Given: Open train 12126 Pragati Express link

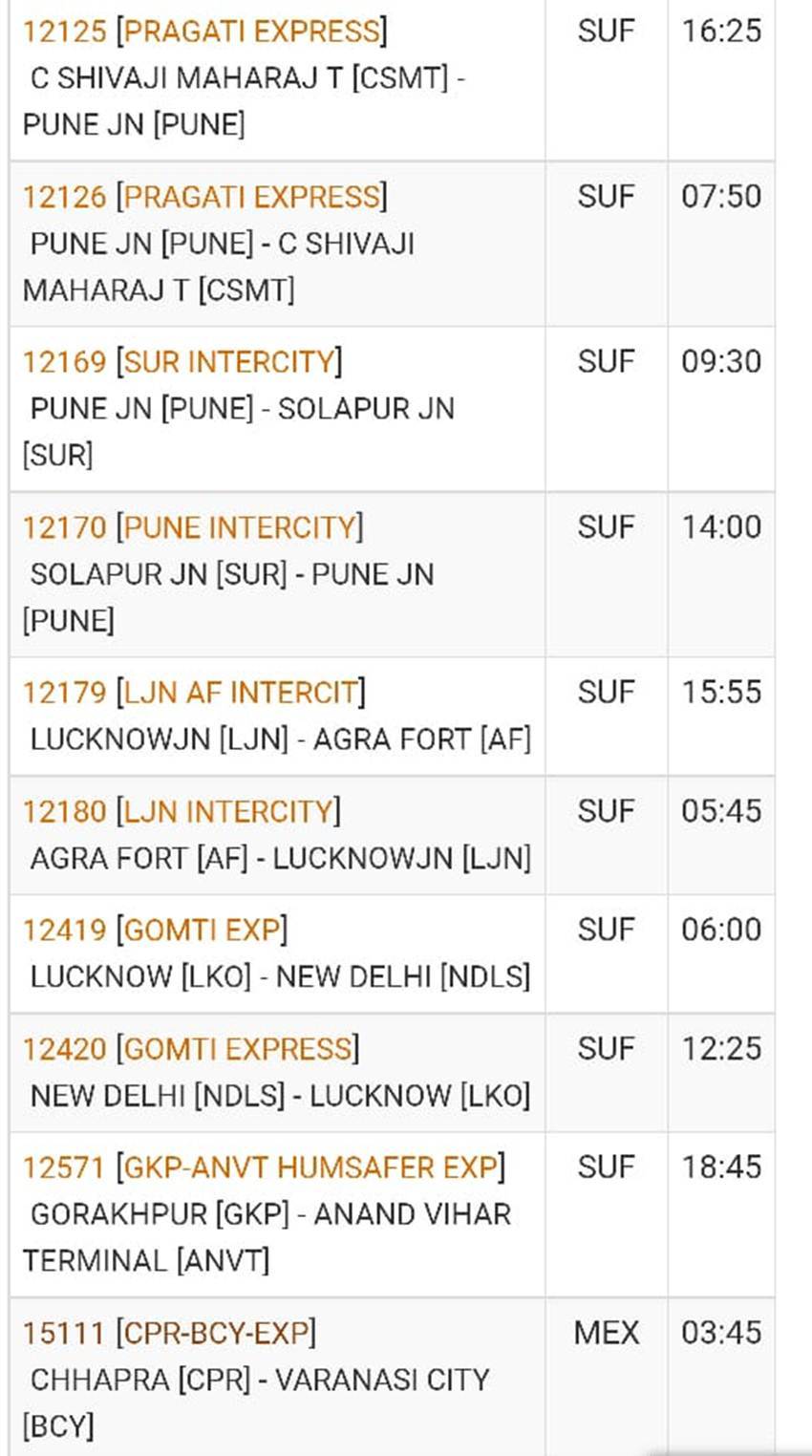Looking at the screenshot, I should click(204, 197).
